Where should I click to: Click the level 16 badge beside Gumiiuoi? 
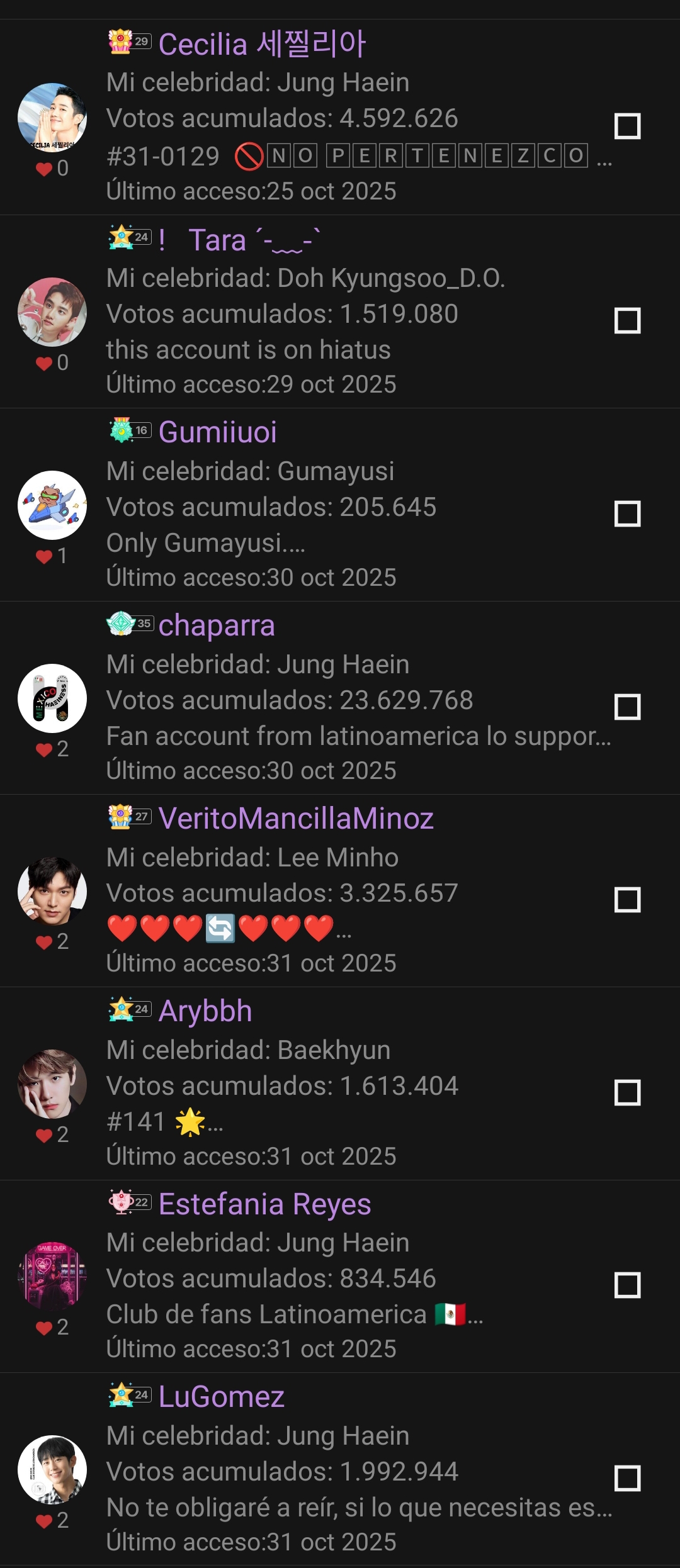pyautogui.click(x=129, y=432)
